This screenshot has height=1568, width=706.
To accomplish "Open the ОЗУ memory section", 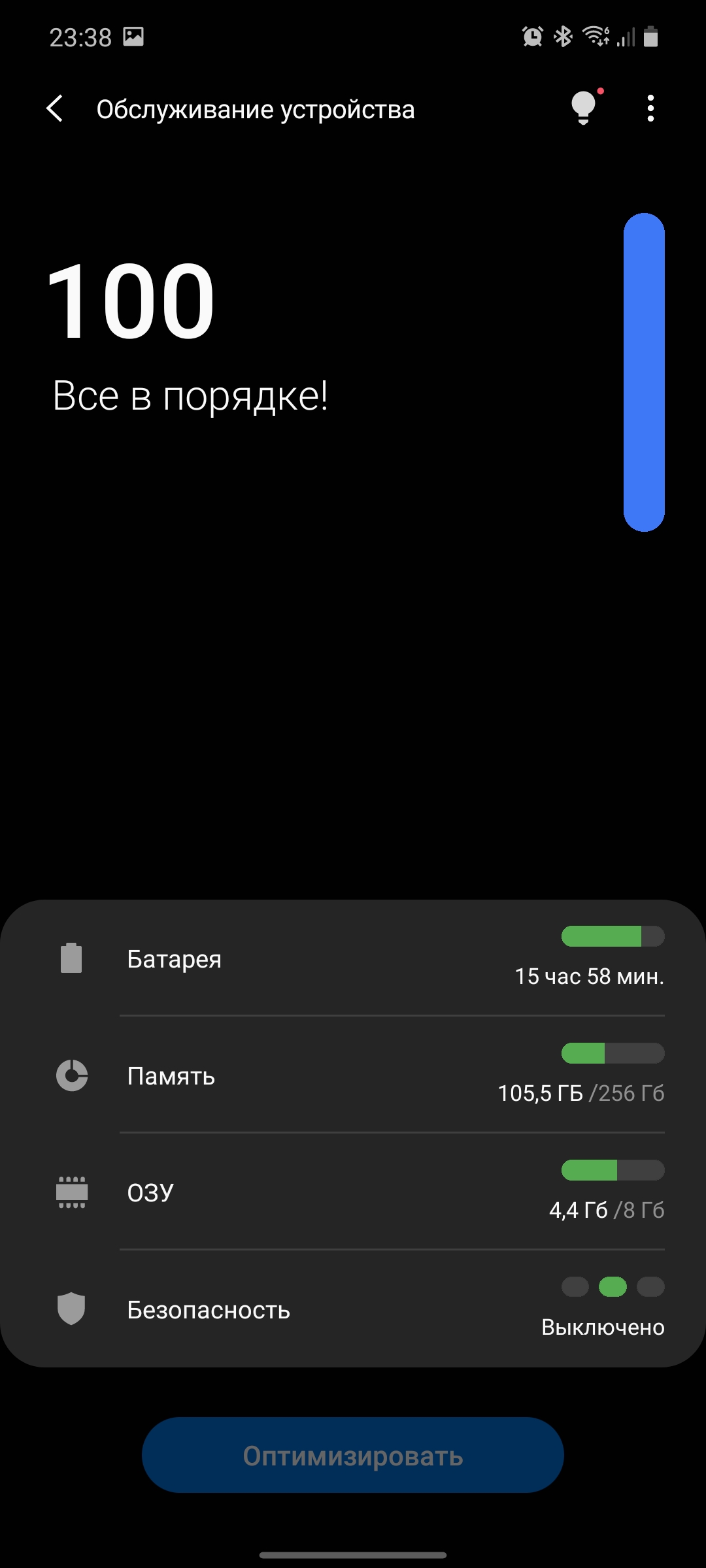I will pyautogui.click(x=353, y=1192).
